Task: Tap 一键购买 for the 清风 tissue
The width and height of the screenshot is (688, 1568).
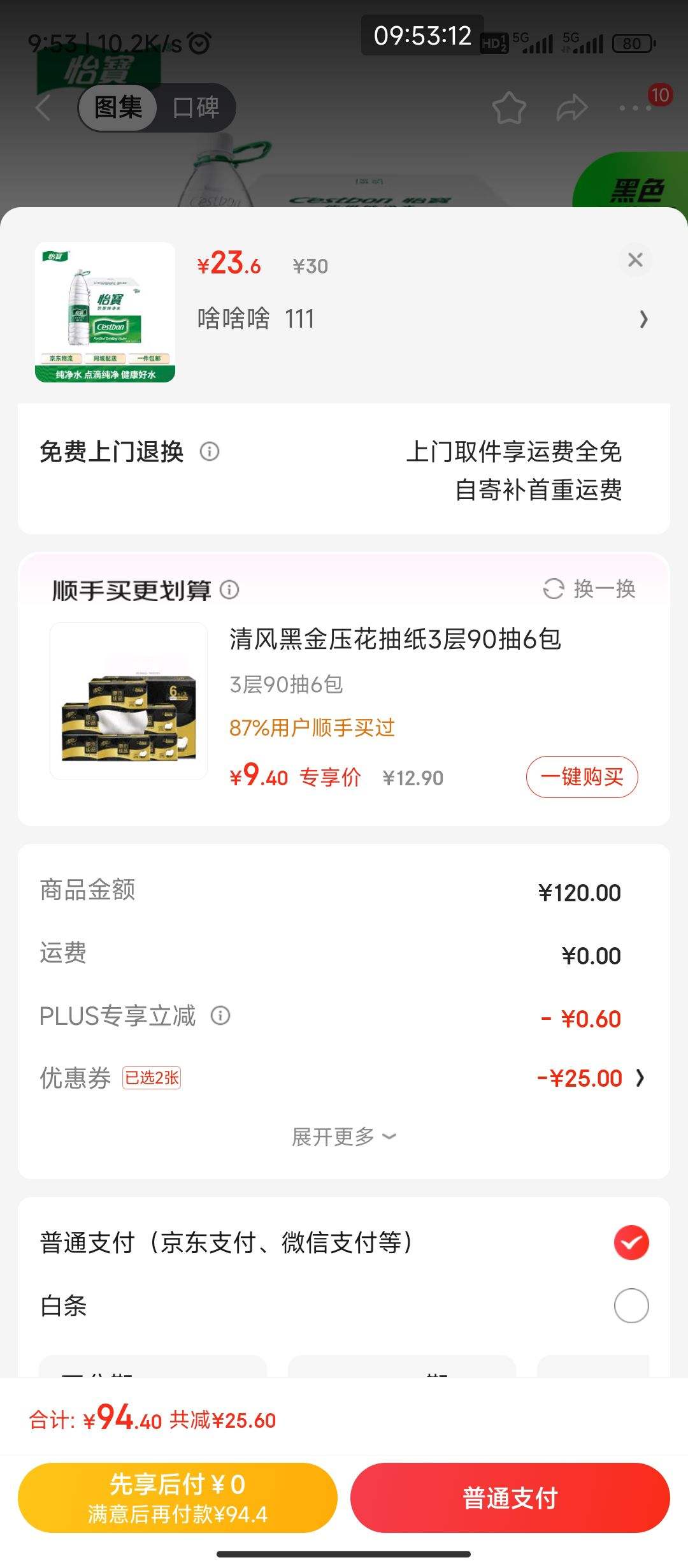Action: 582,777
